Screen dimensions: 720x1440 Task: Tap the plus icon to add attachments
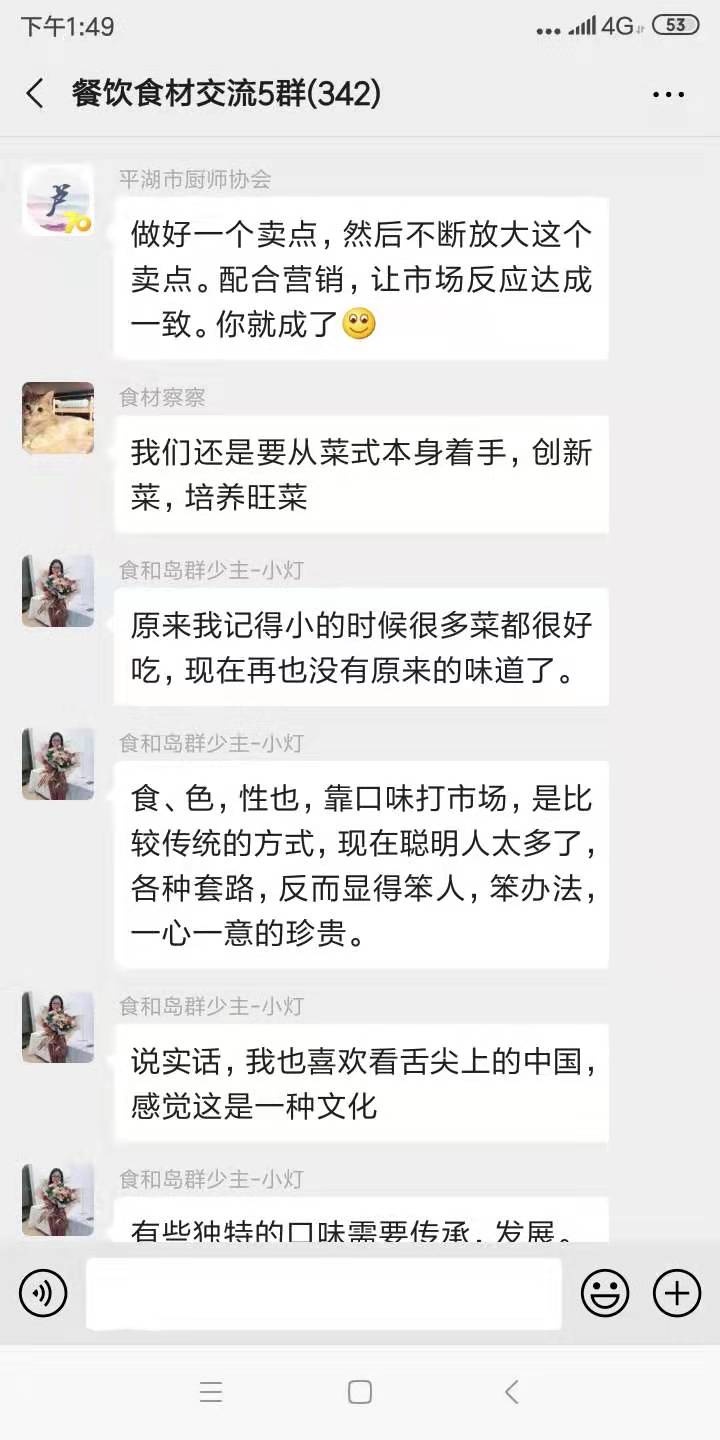pos(676,1293)
